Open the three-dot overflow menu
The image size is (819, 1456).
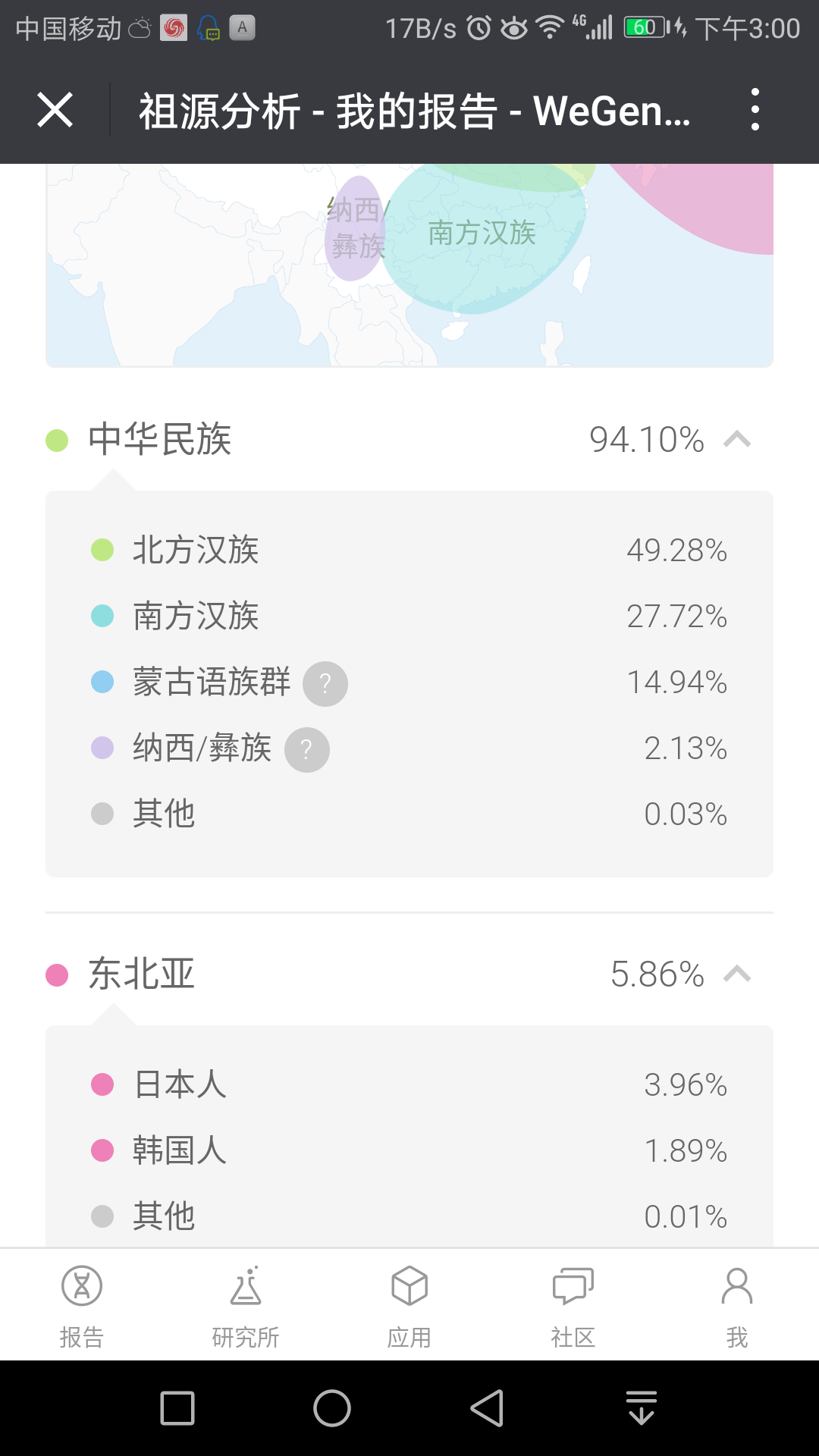coord(755,110)
